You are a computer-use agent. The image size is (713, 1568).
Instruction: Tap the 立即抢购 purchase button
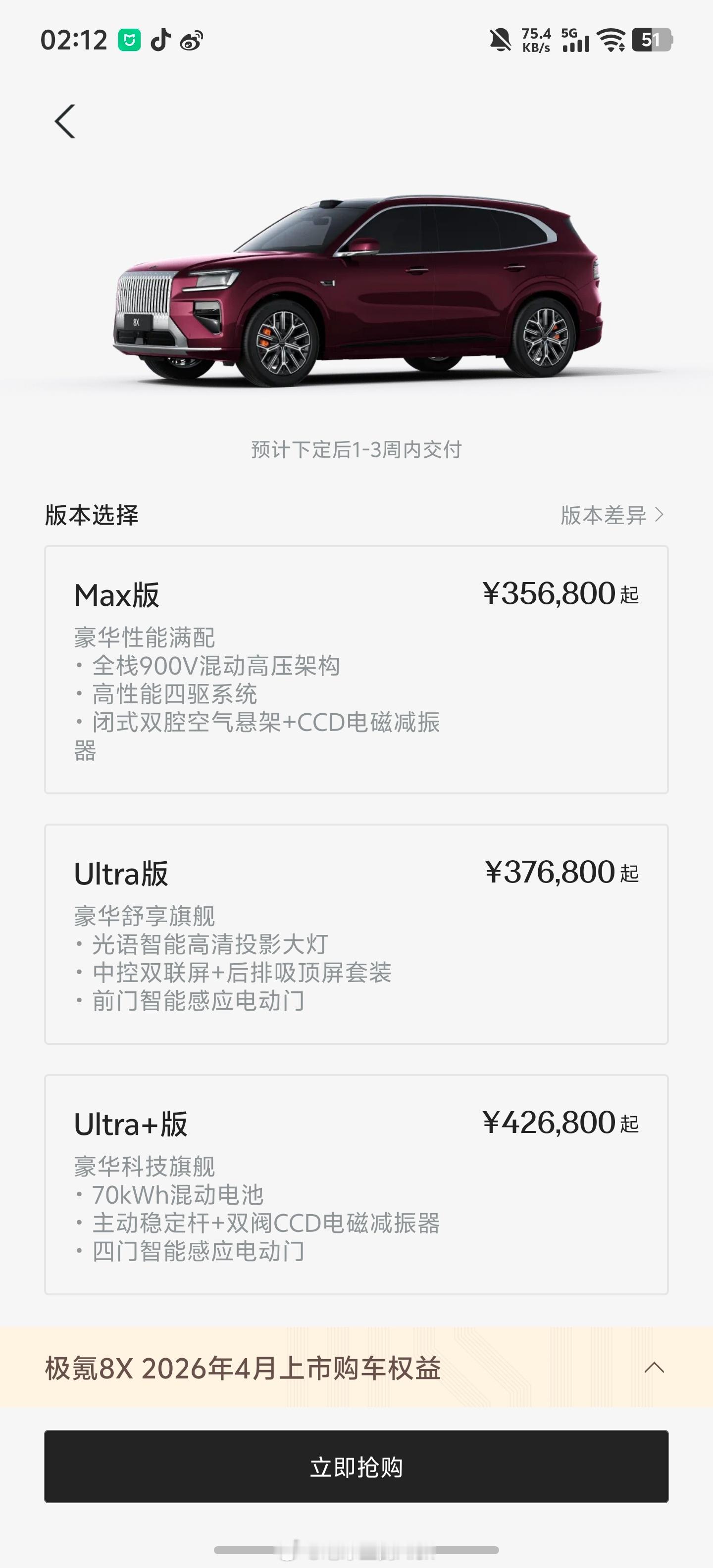[x=356, y=1467]
